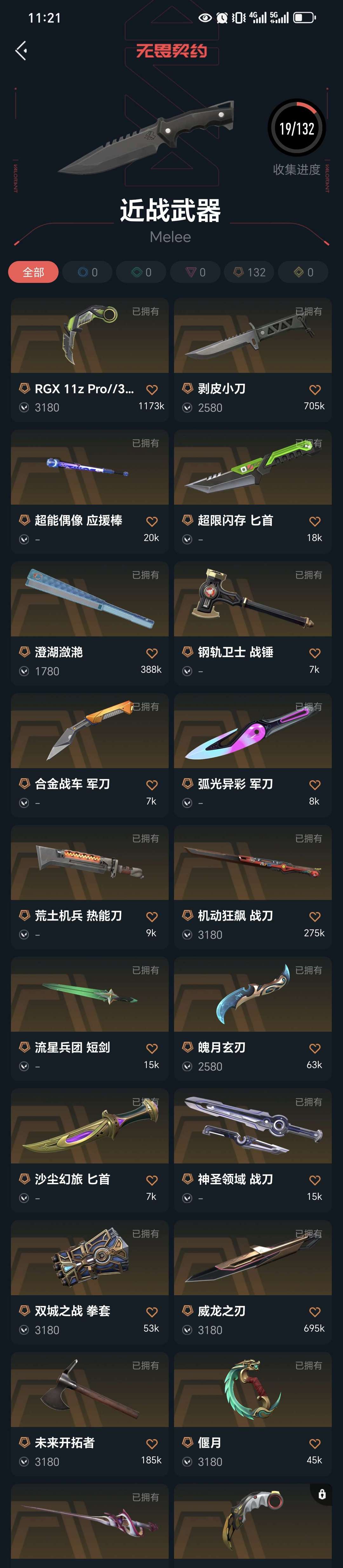Go back using the top-left arrow
This screenshot has height=1568, width=343.
coord(21,51)
